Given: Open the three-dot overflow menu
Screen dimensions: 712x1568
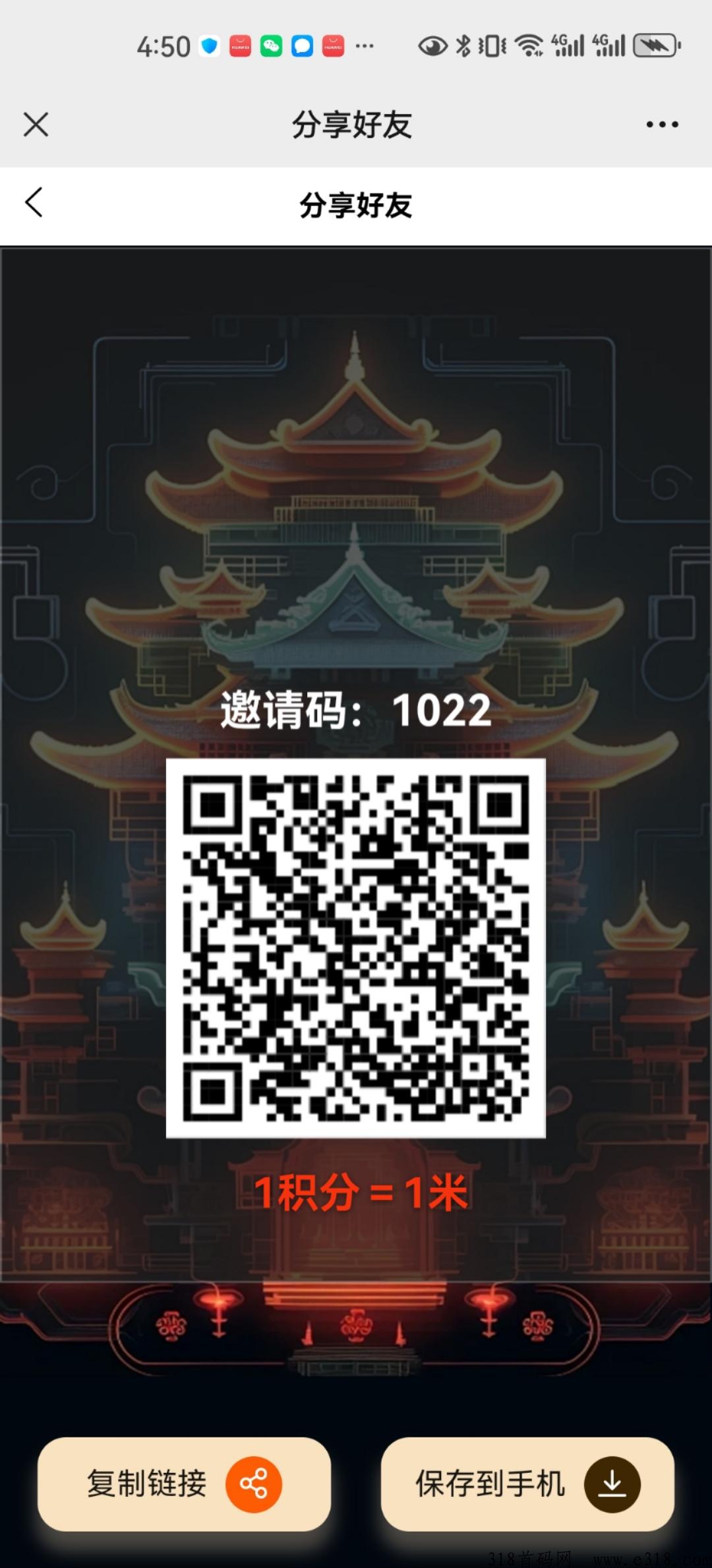Looking at the screenshot, I should 662,124.
